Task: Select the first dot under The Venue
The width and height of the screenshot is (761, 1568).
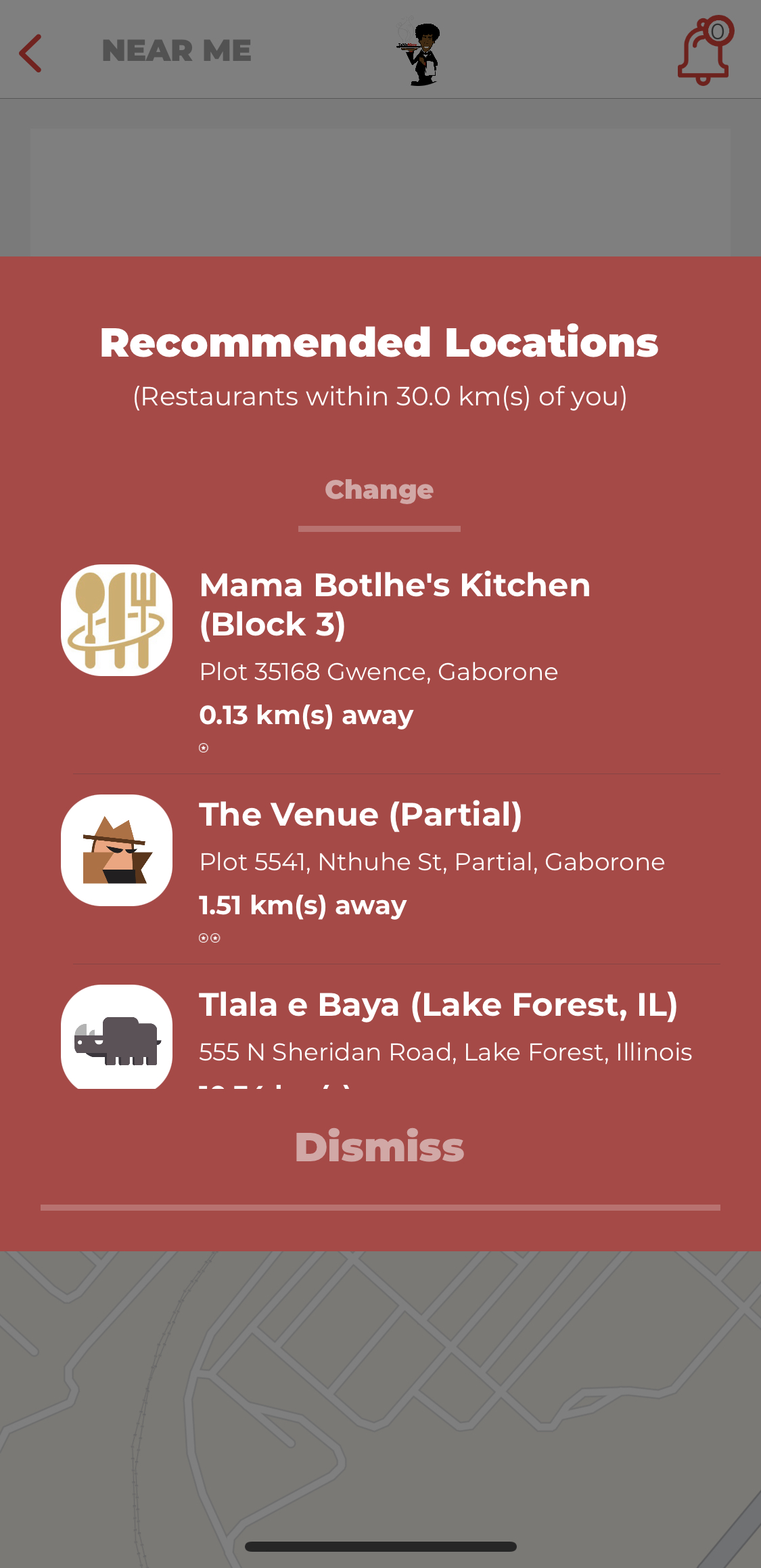Action: pos(202,939)
